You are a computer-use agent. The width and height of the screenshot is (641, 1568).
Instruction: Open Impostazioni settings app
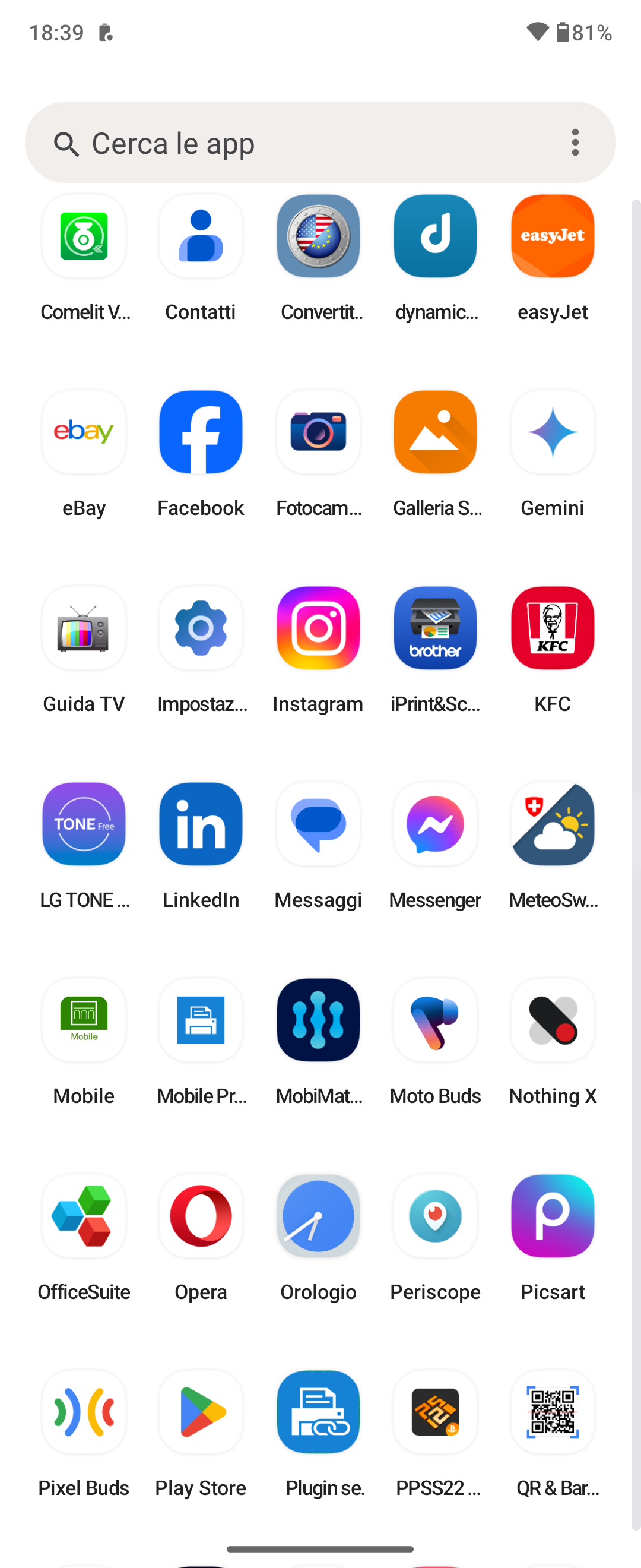201,629
